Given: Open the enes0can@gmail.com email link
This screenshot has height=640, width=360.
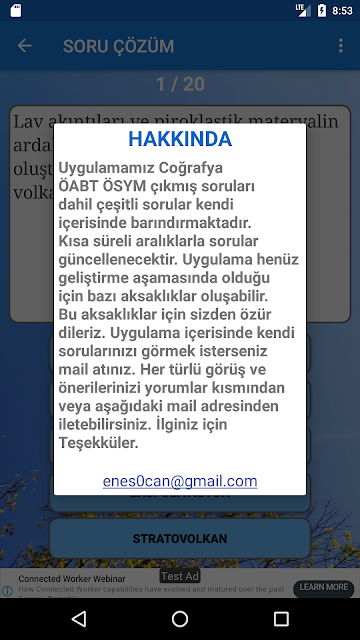Looking at the screenshot, I should pyautogui.click(x=180, y=481).
